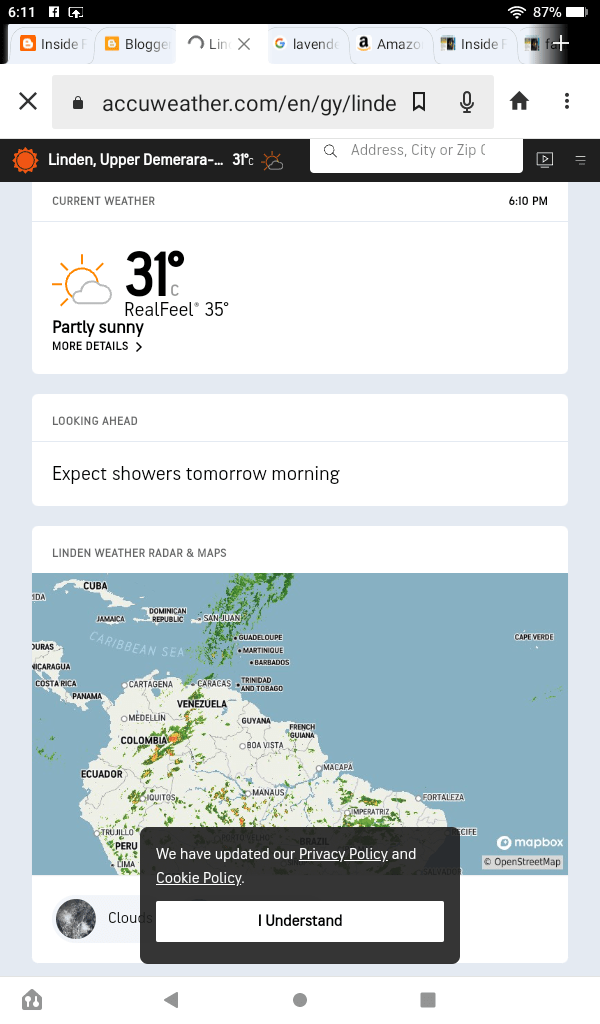Image resolution: width=600 pixels, height=1024 pixels.
Task: Go to browser home page
Action: click(519, 101)
